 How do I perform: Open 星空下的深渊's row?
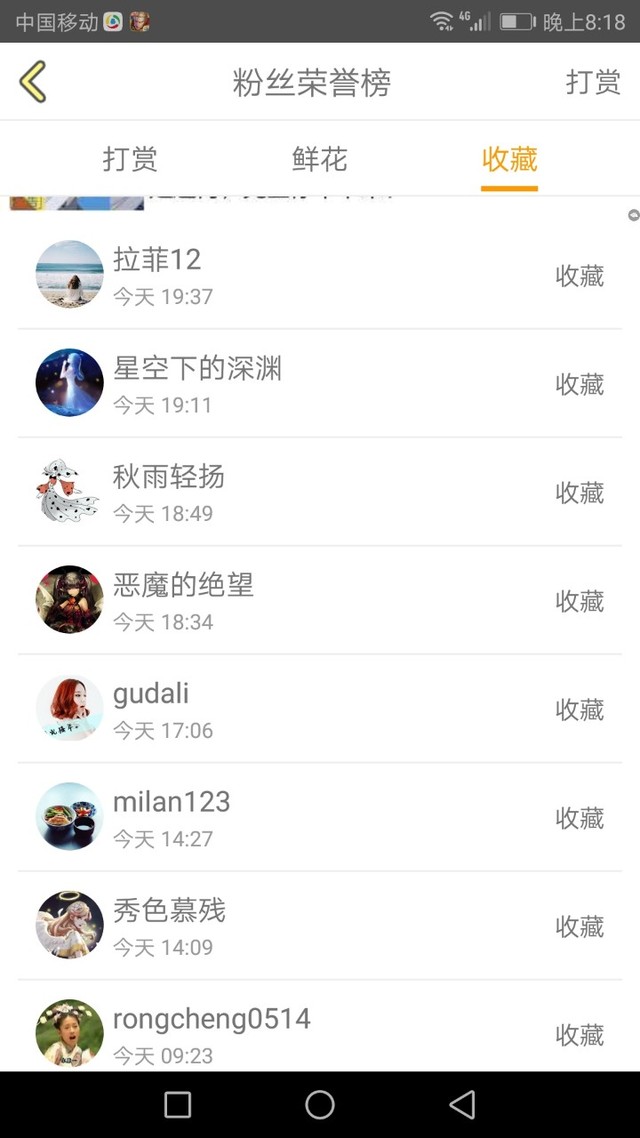(x=320, y=383)
